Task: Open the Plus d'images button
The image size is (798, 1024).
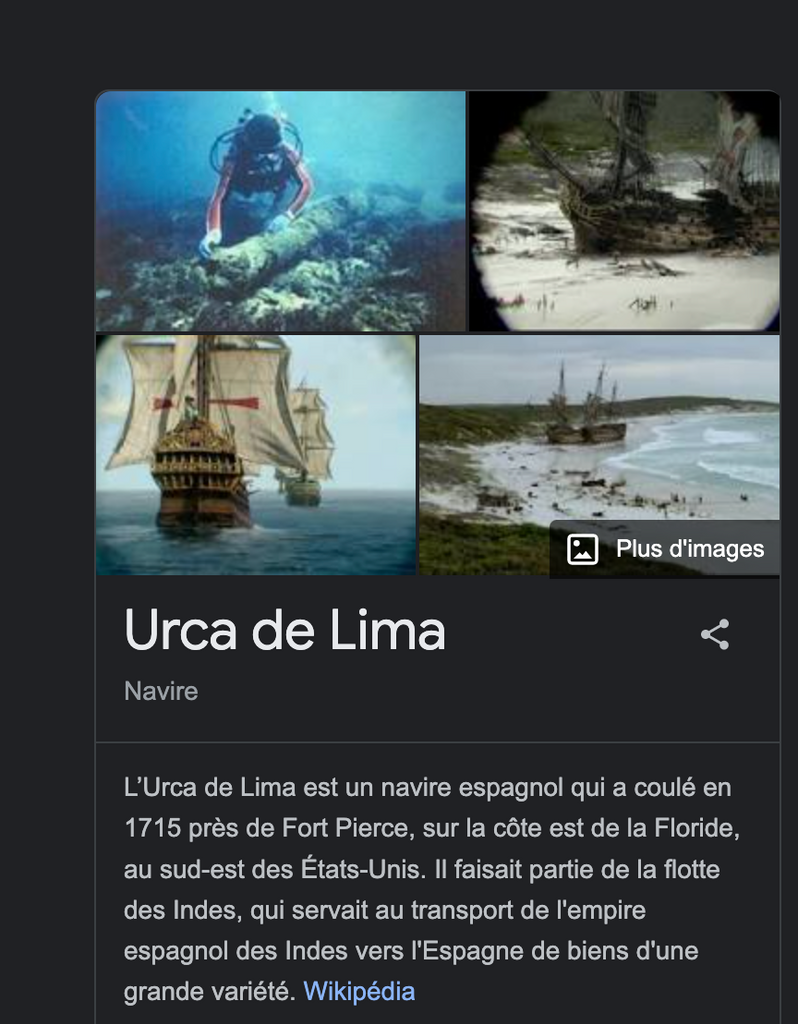Action: (665, 549)
